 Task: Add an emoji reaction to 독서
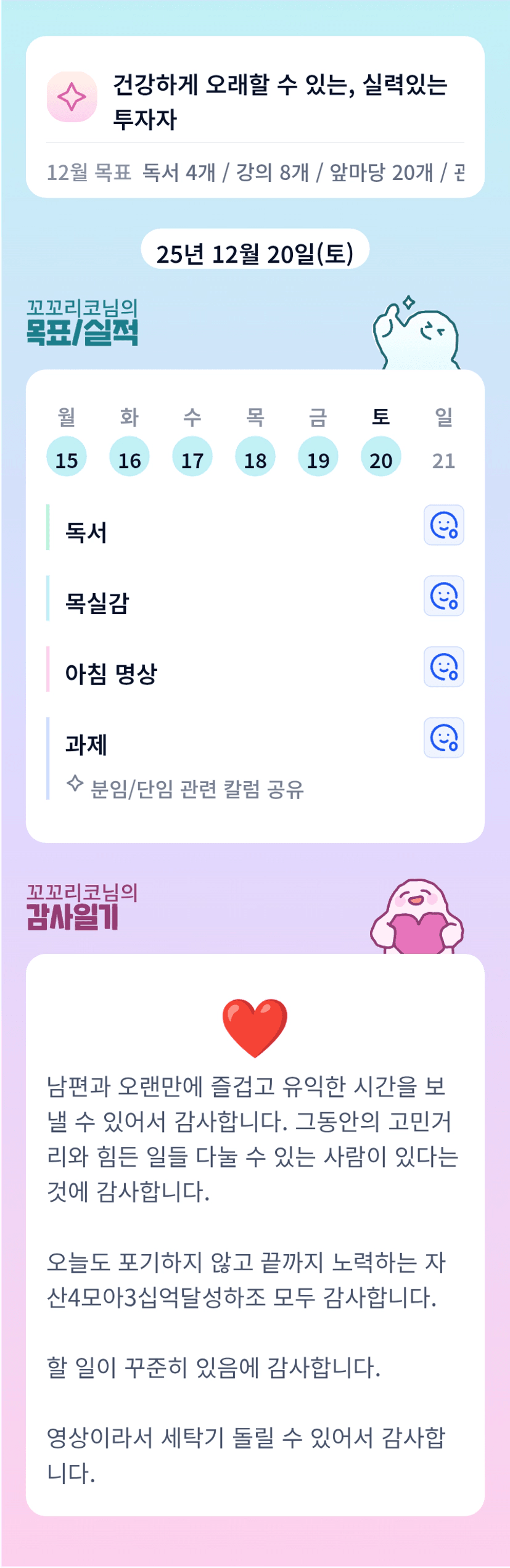pyautogui.click(x=443, y=525)
